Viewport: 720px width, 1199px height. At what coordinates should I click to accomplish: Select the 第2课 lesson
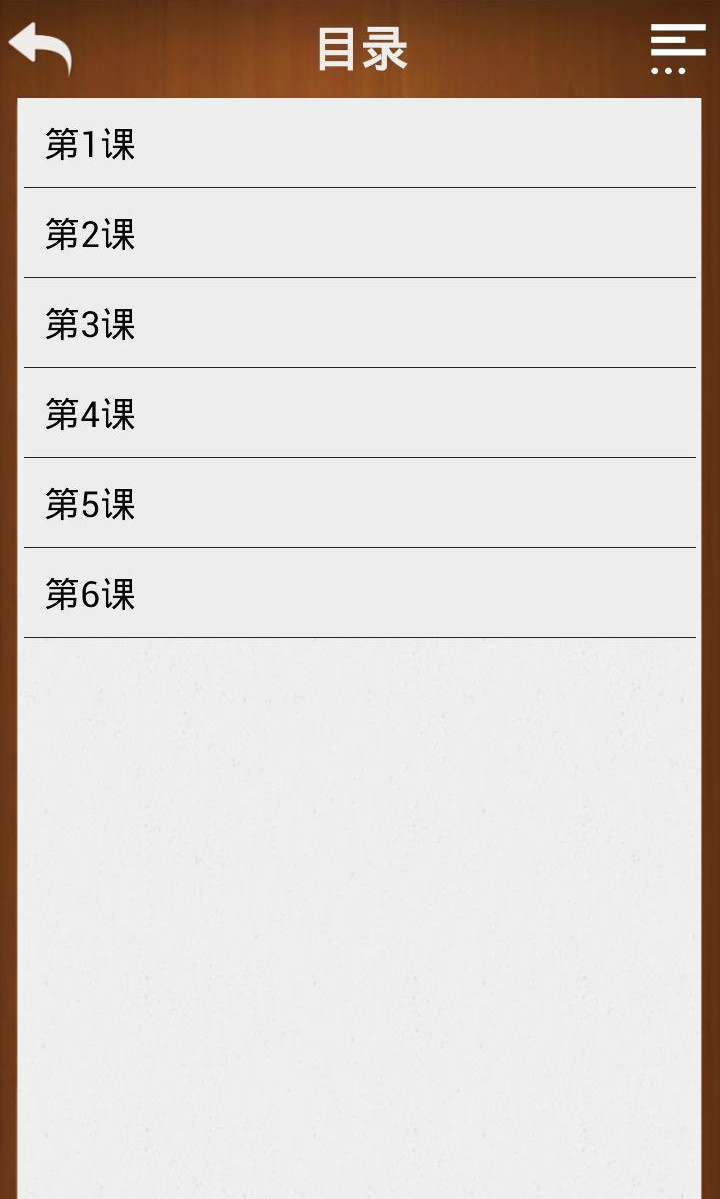tap(360, 234)
